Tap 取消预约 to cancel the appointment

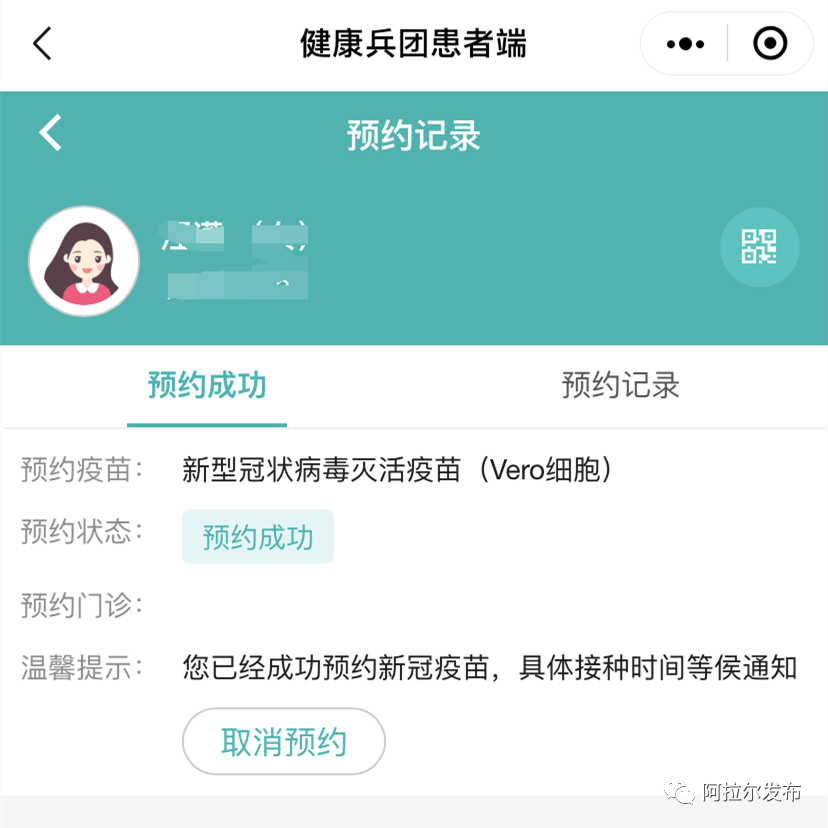284,742
